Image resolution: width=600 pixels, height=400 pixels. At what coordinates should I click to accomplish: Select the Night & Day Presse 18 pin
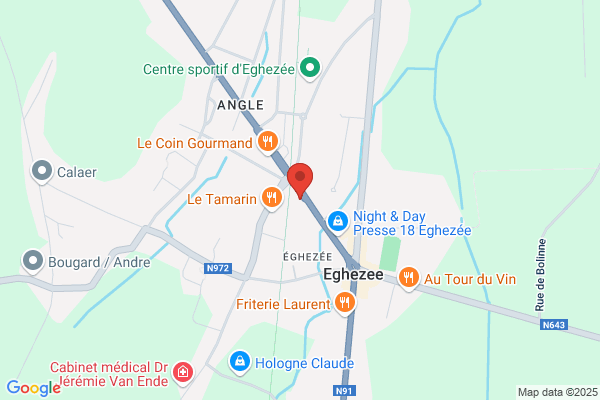pyautogui.click(x=338, y=222)
